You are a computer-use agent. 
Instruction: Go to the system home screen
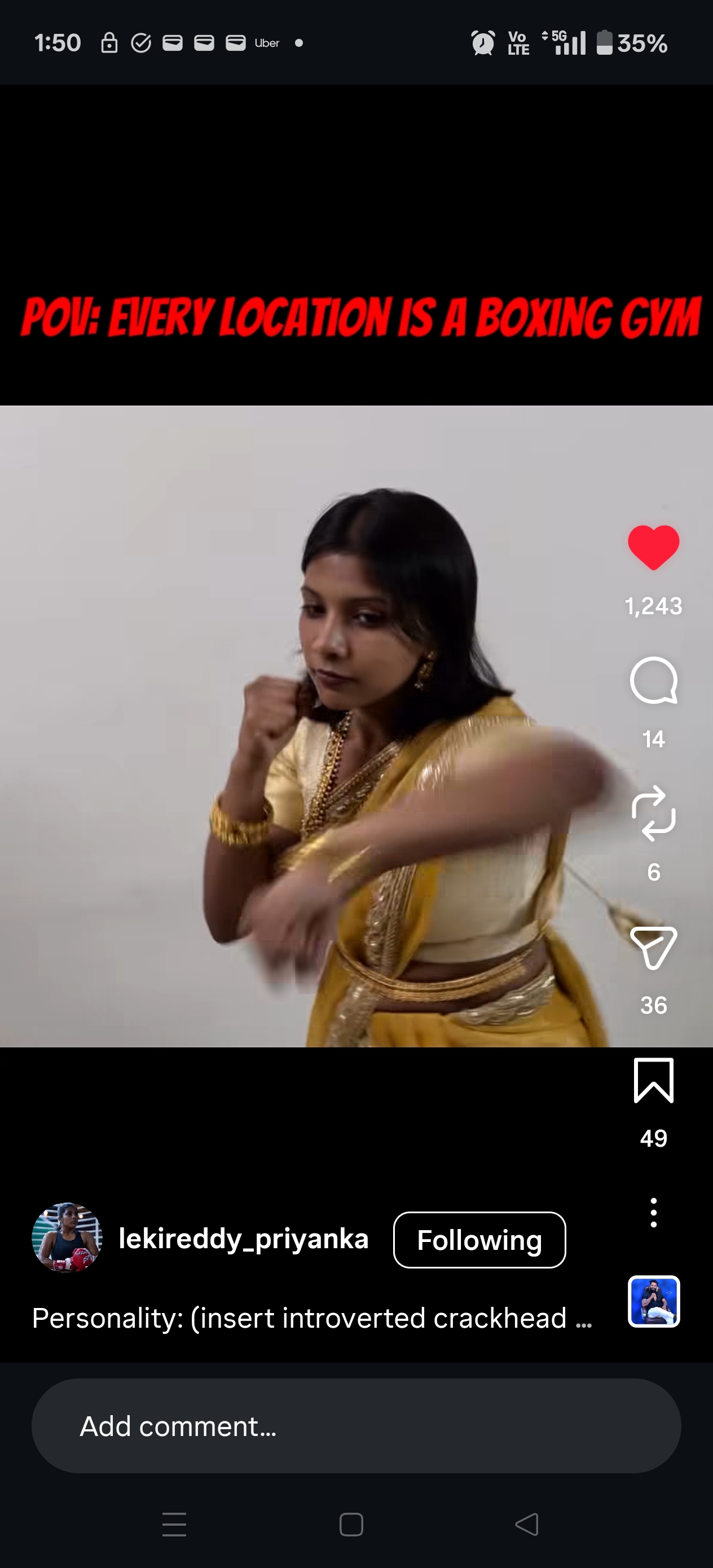pos(351,1524)
